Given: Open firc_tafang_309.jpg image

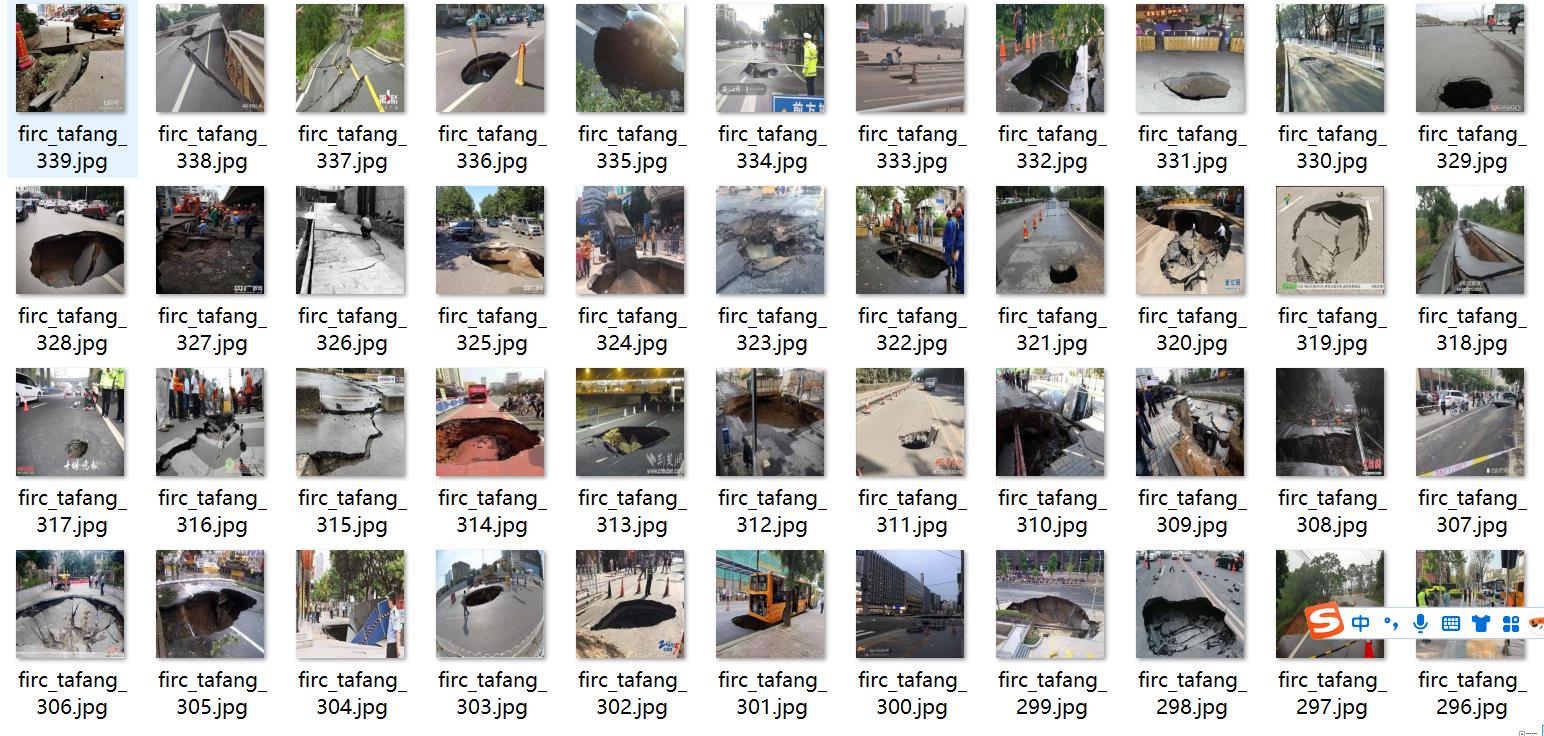Looking at the screenshot, I should click(x=1190, y=422).
